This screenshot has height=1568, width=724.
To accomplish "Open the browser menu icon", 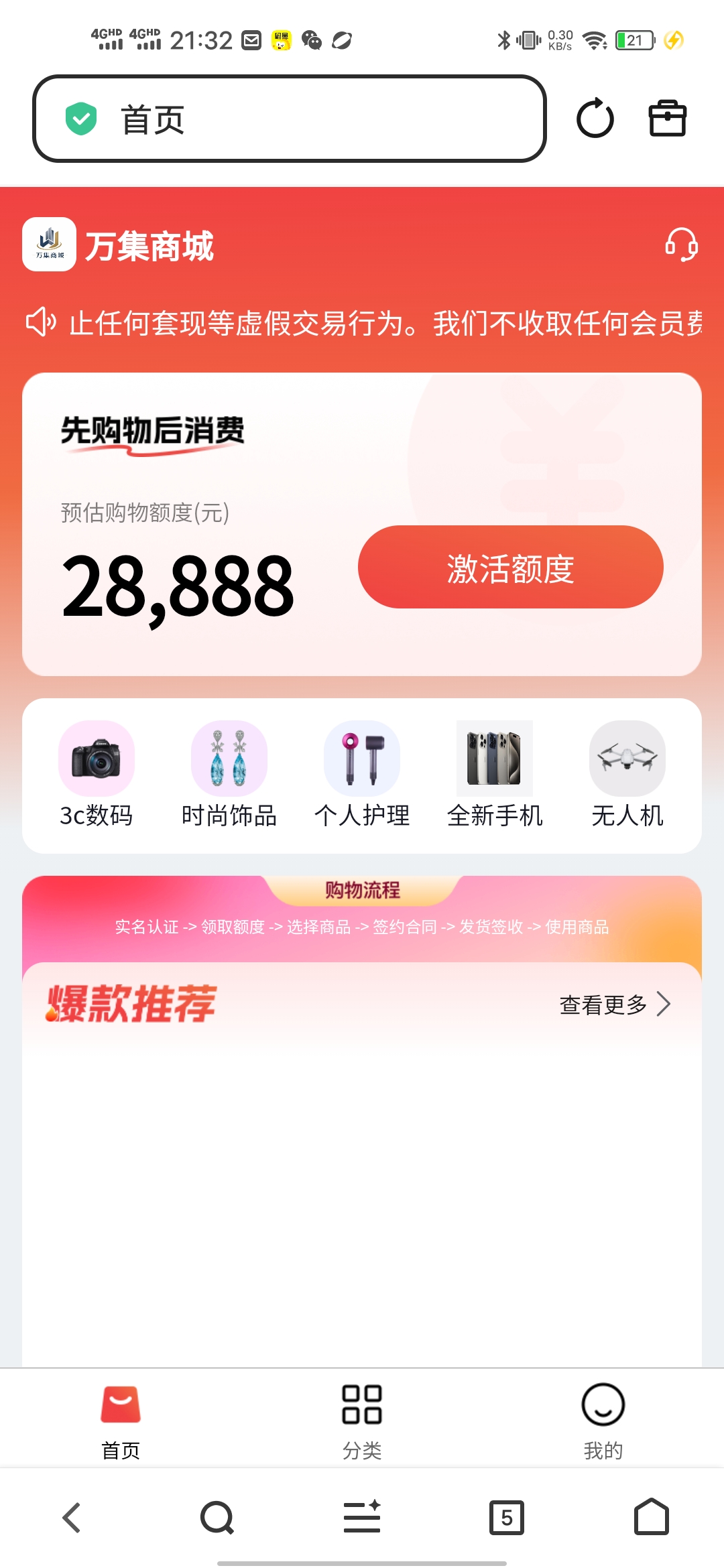I will click(362, 1516).
